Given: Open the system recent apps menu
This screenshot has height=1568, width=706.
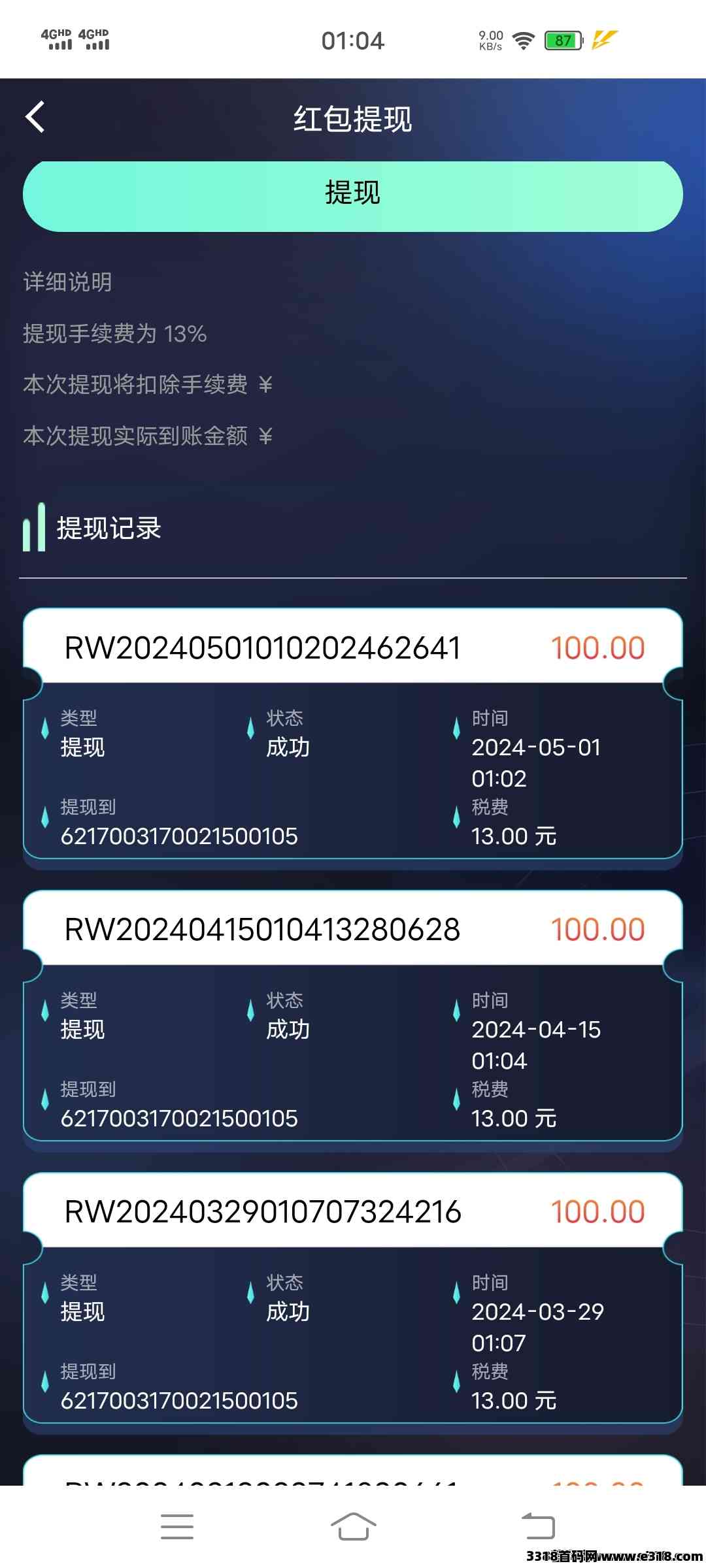Looking at the screenshot, I should [176, 1527].
